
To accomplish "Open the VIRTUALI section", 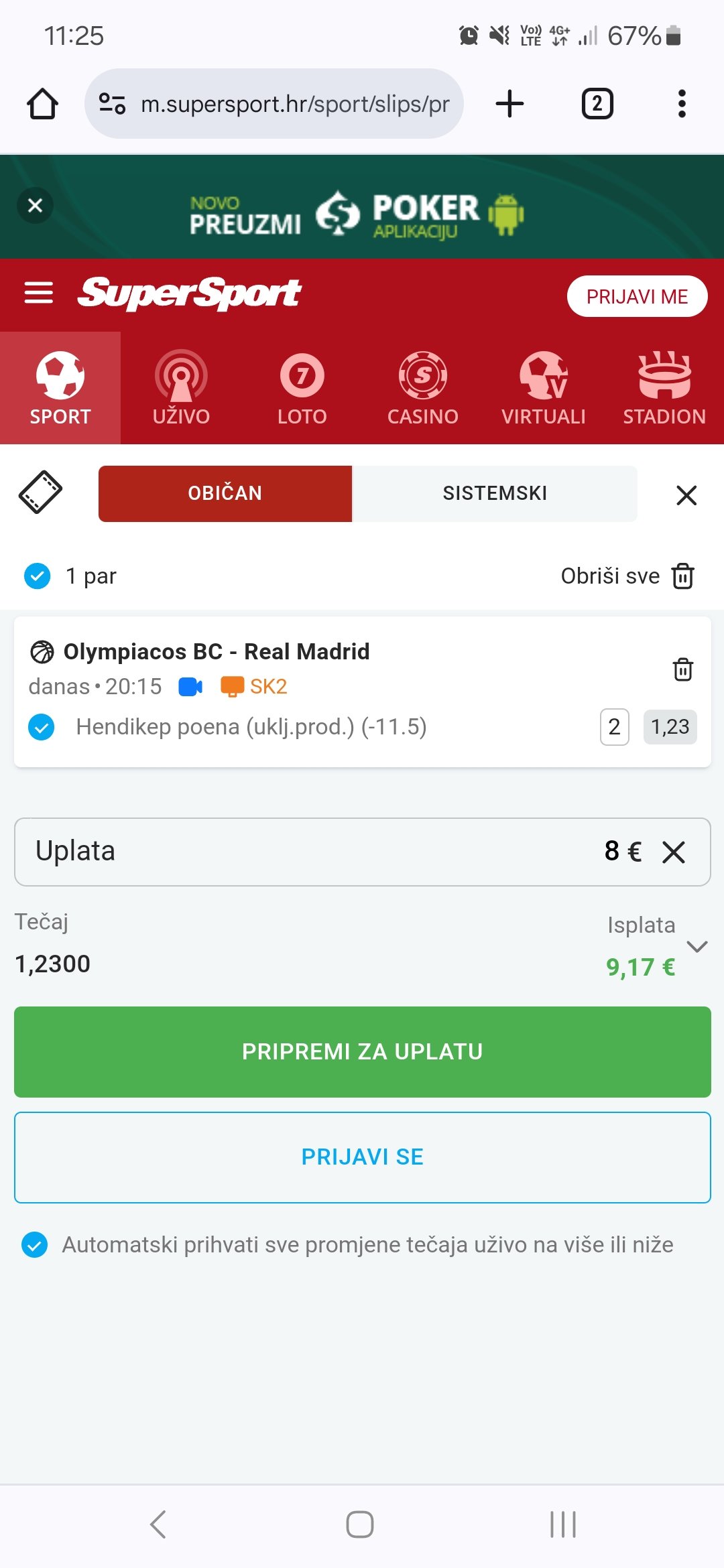I will click(x=543, y=388).
